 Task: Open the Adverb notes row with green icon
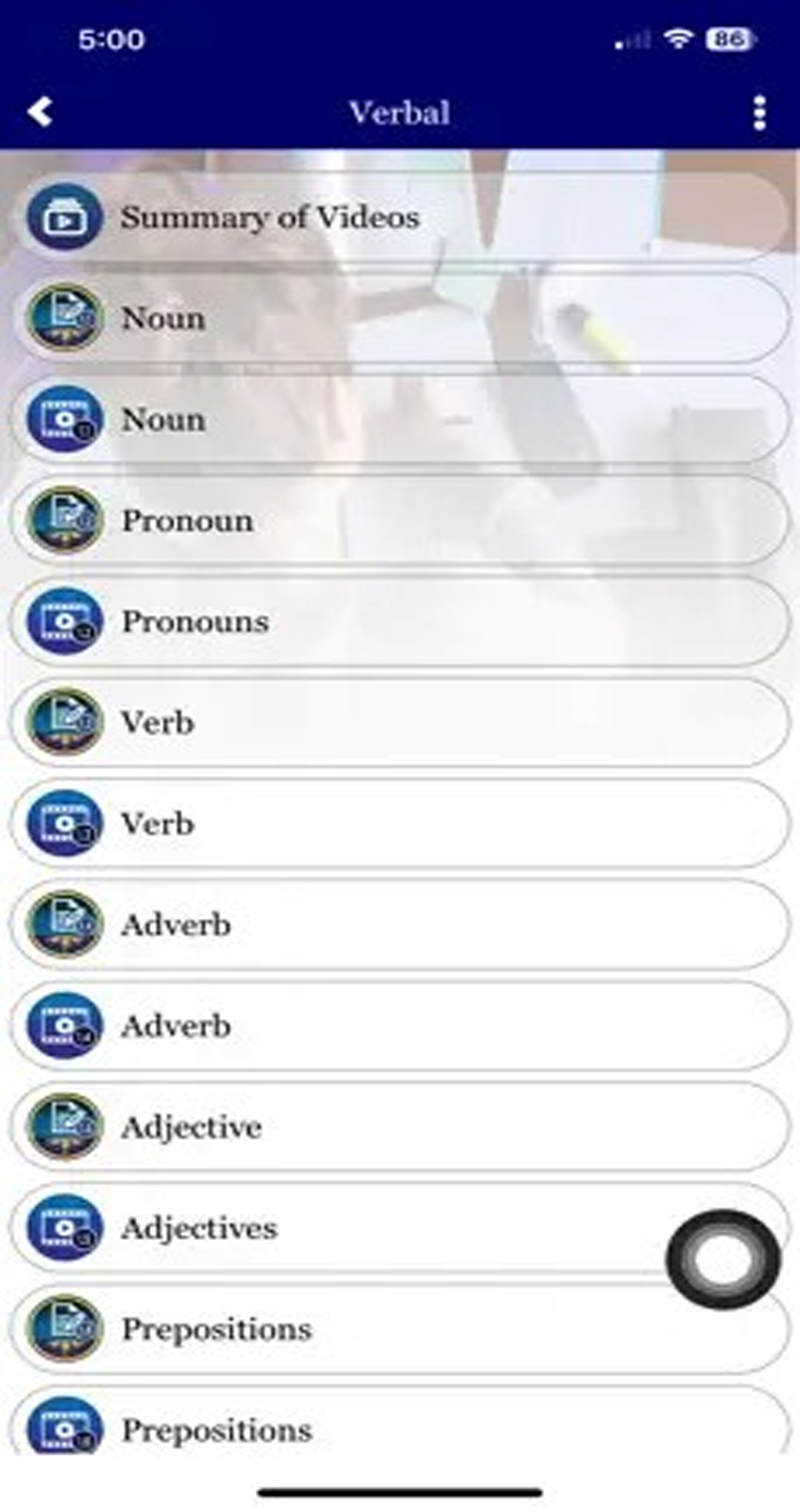click(400, 924)
